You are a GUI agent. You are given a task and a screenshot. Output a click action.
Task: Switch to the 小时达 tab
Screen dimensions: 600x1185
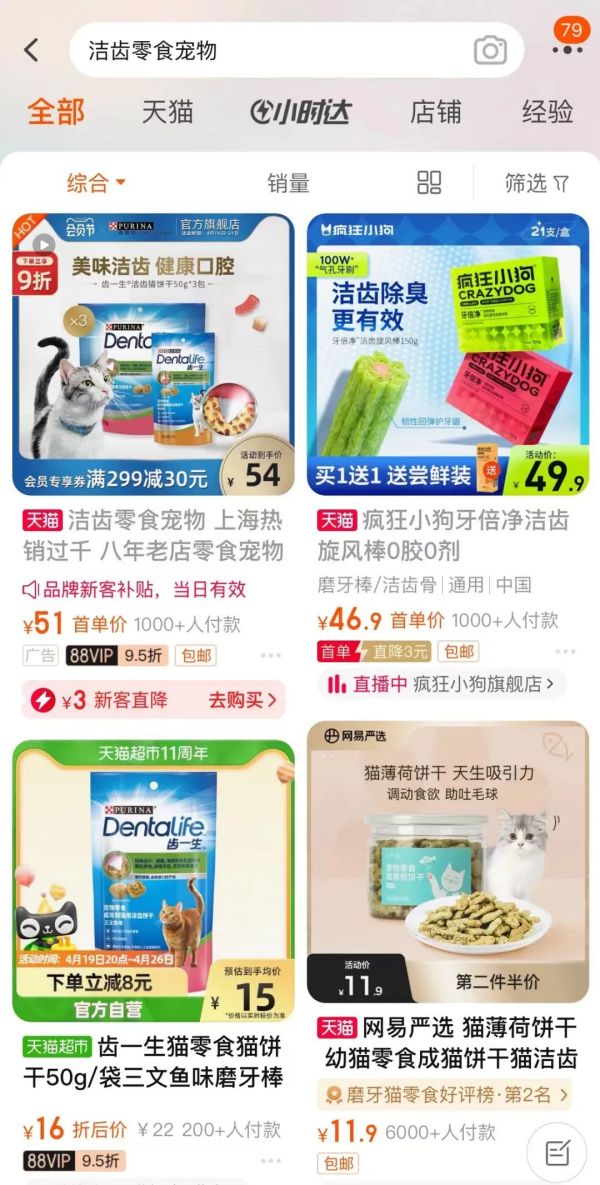click(x=301, y=111)
